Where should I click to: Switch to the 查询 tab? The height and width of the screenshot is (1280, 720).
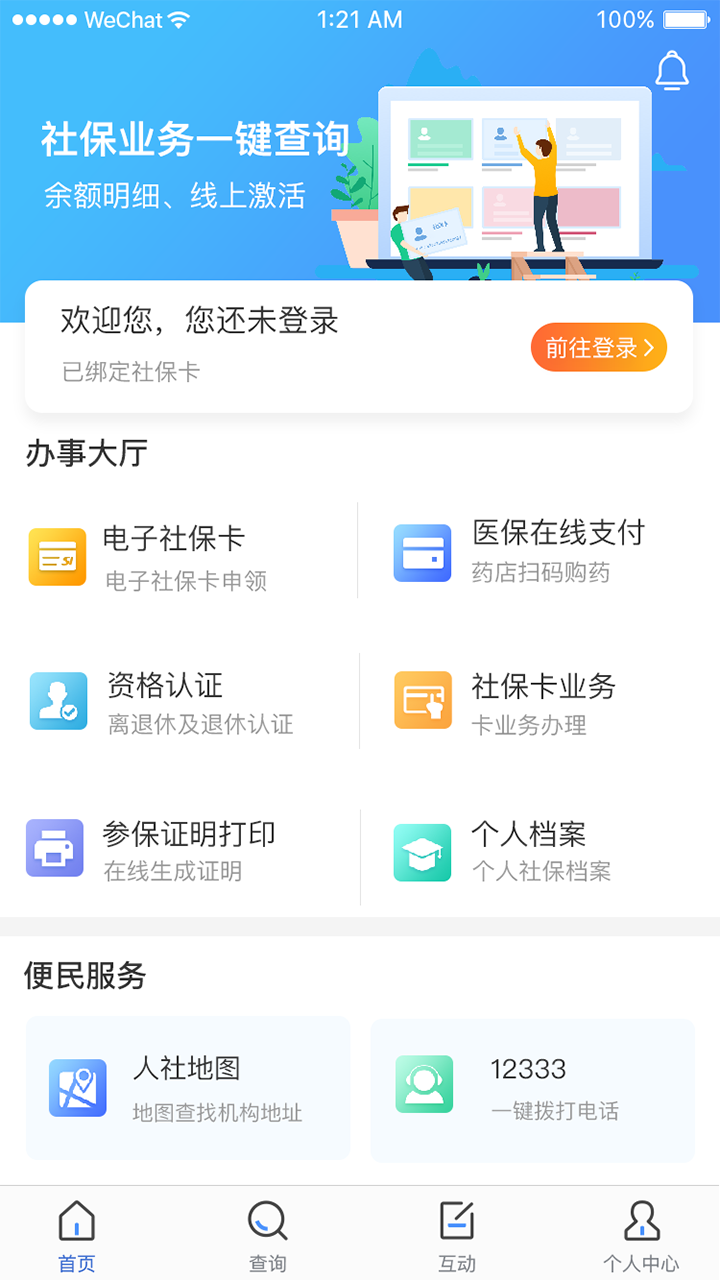coord(267,1235)
